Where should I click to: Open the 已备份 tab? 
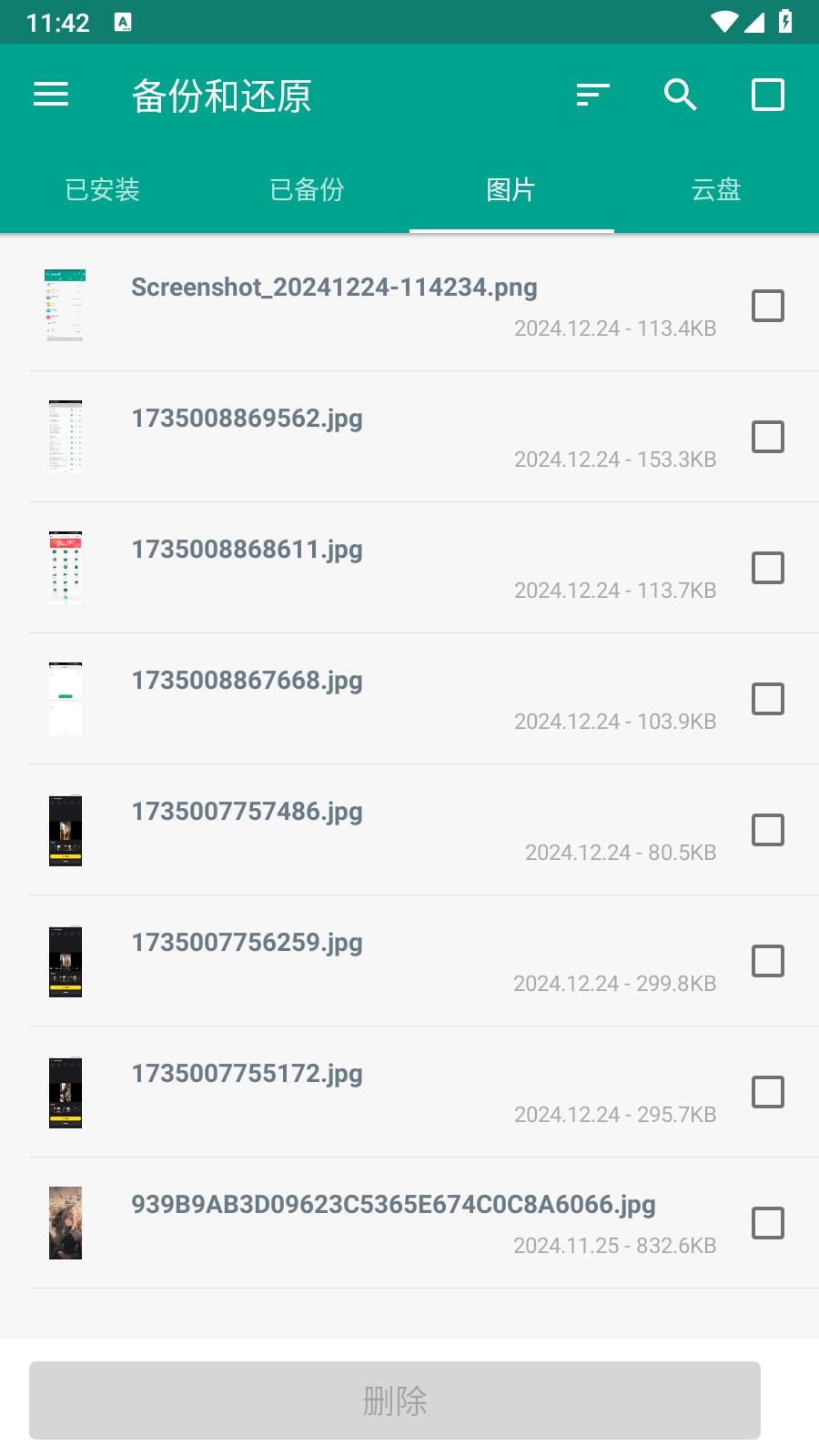(307, 190)
